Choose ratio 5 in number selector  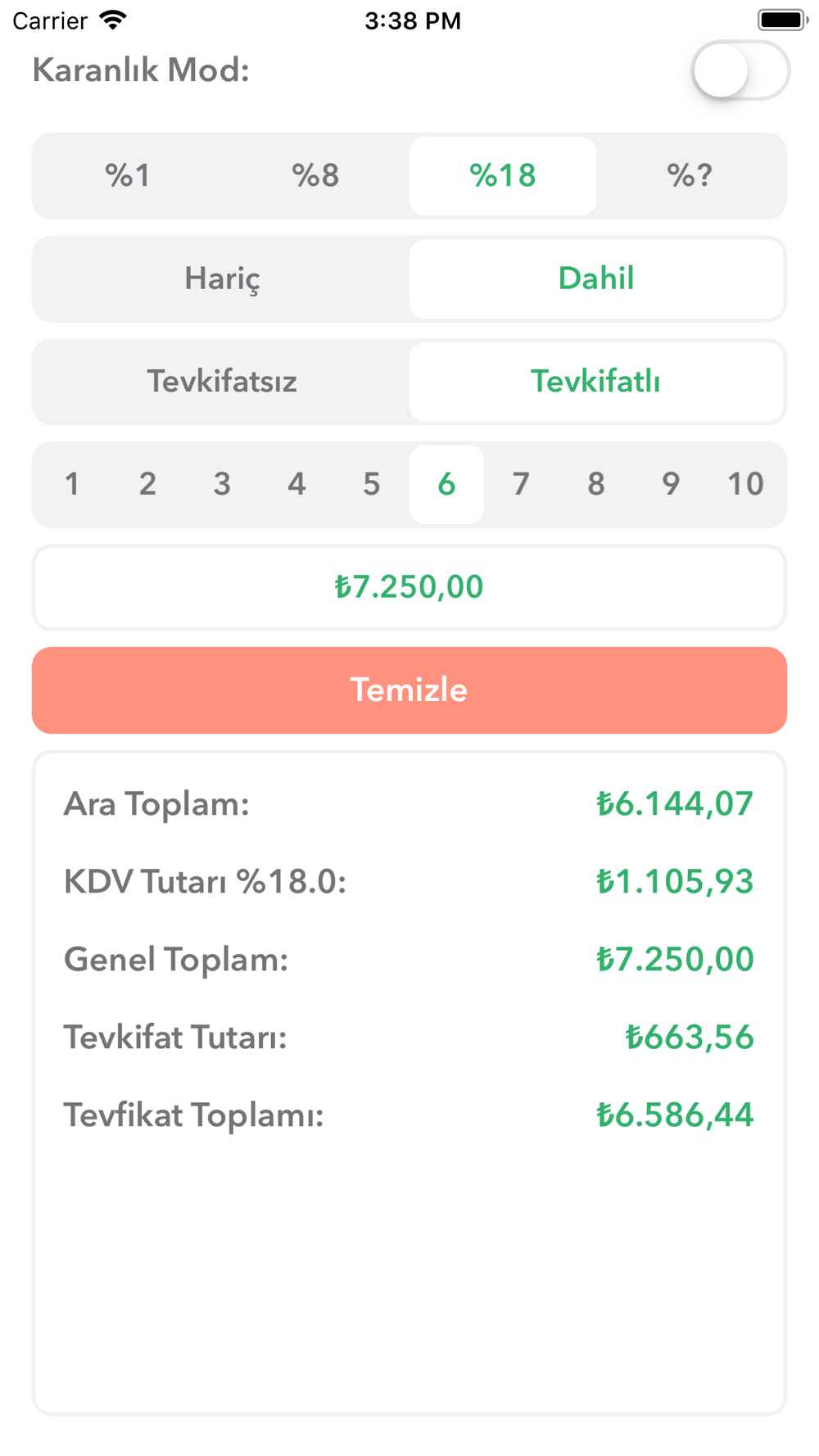372,484
